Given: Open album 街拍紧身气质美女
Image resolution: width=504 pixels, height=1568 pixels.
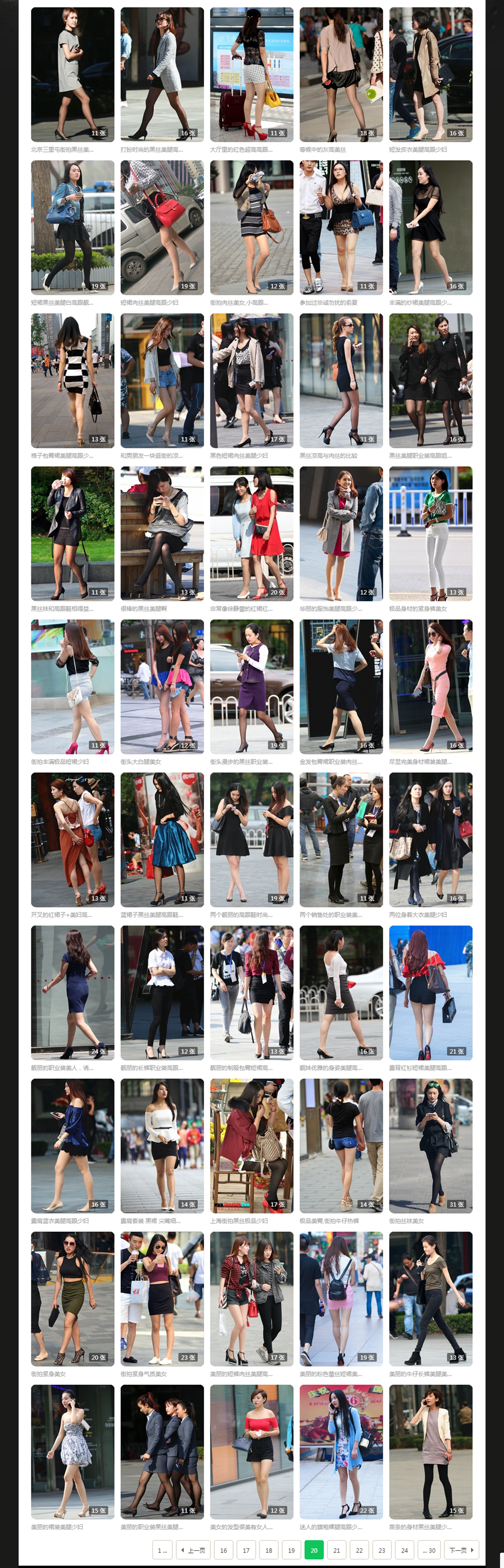Looking at the screenshot, I should (x=162, y=1298).
